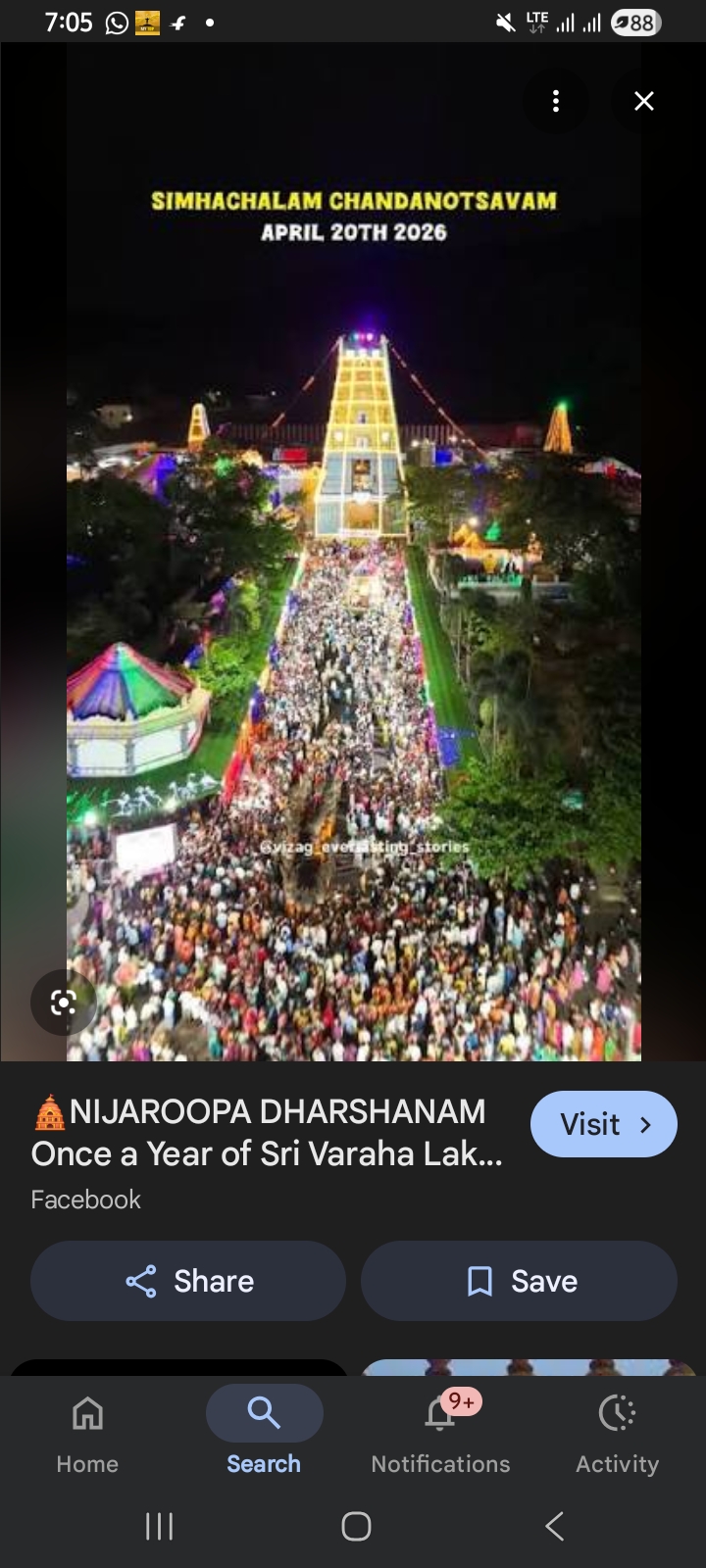Screen dimensions: 706x1568
Task: Open the Nijaroopa Dharshanam result title
Action: tap(267, 1132)
